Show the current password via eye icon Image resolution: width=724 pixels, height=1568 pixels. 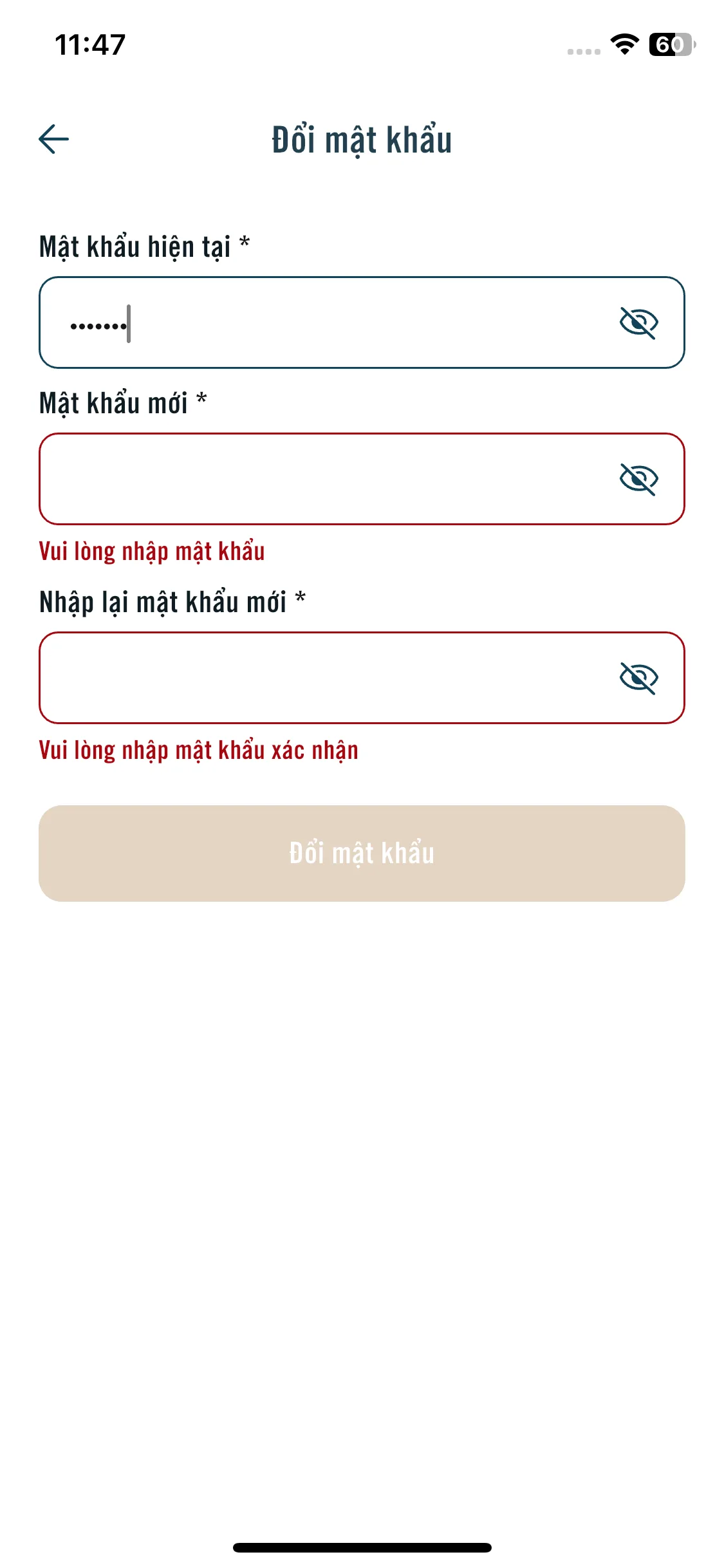tap(638, 322)
